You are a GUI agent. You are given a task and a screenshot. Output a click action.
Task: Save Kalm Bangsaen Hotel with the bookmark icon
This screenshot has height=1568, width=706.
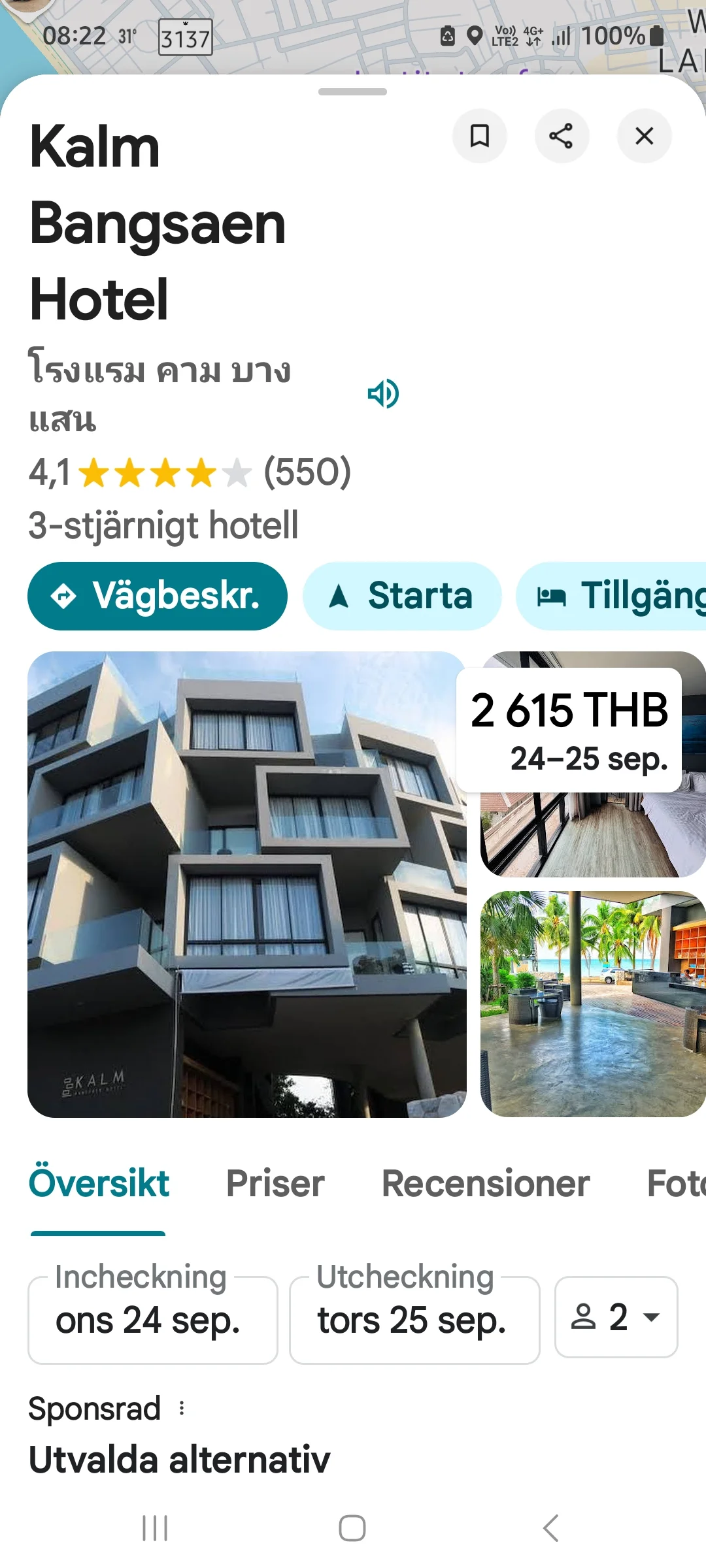480,136
